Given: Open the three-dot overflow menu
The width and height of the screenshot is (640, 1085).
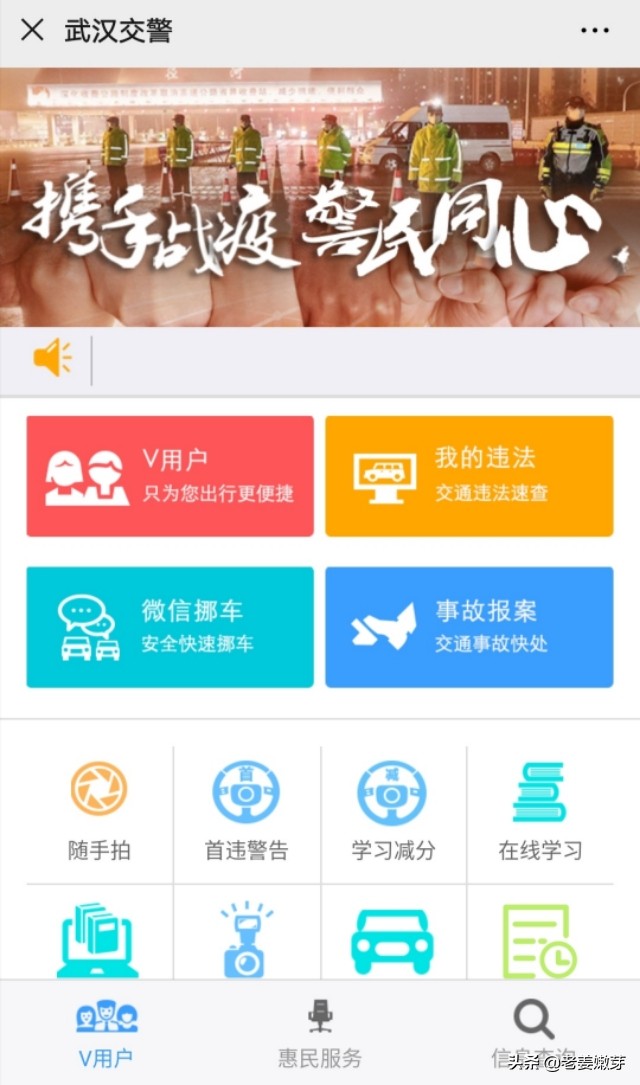Looking at the screenshot, I should (x=595, y=30).
